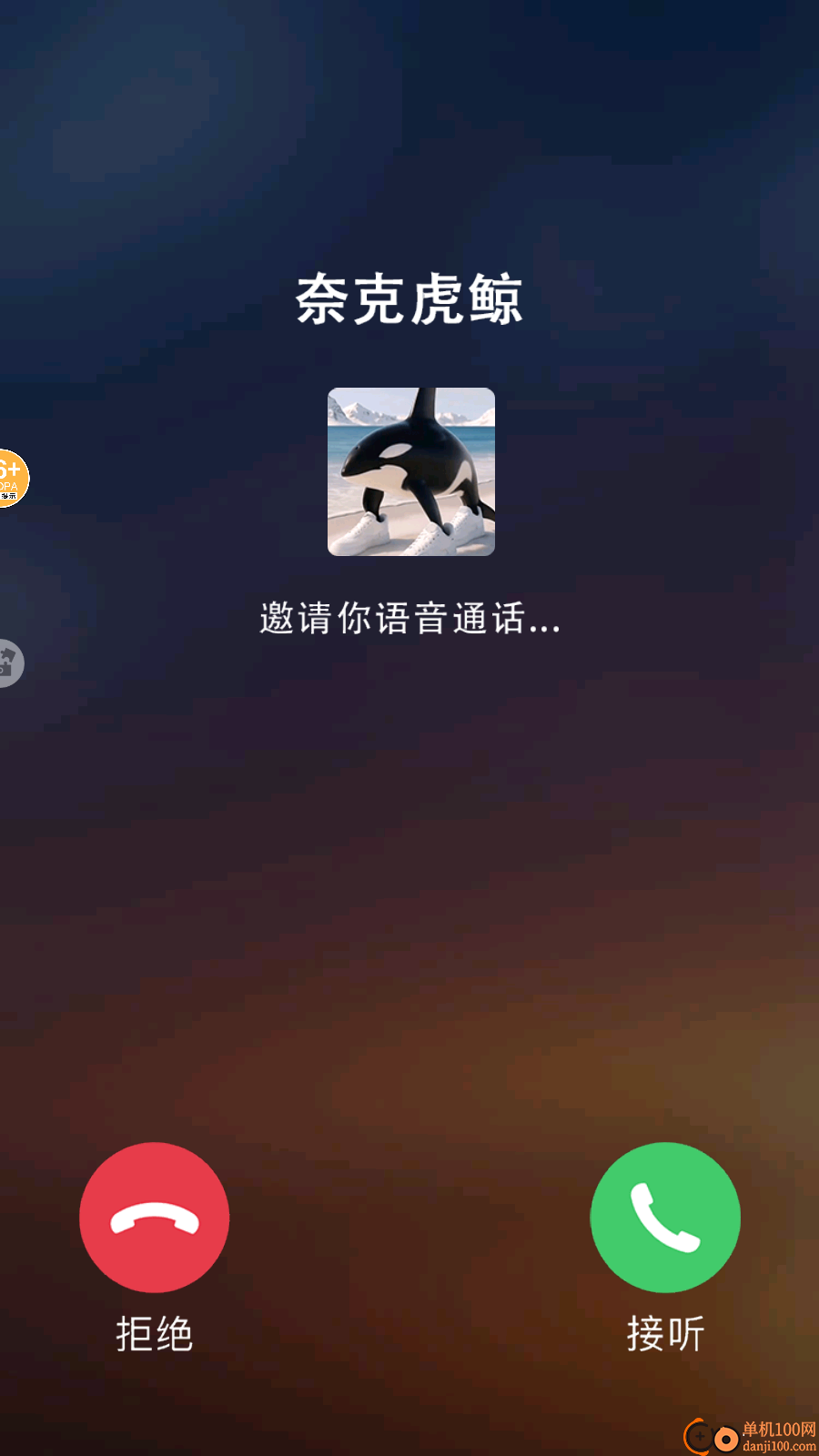Tap the green phone handset icon to answer
The width and height of the screenshot is (819, 1456).
click(665, 1218)
